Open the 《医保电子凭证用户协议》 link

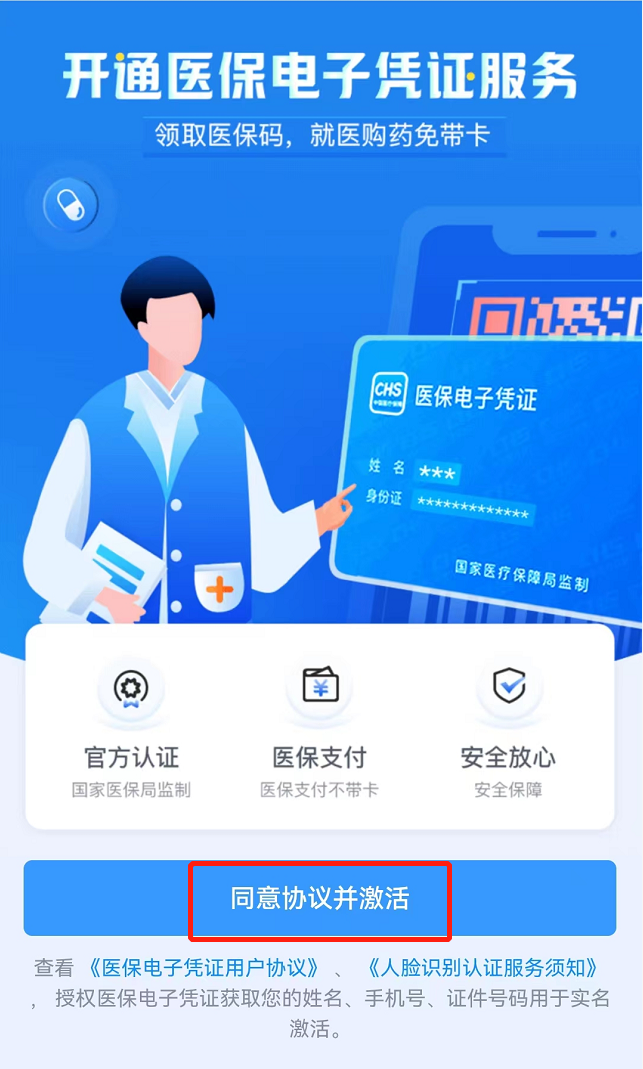click(x=204, y=968)
